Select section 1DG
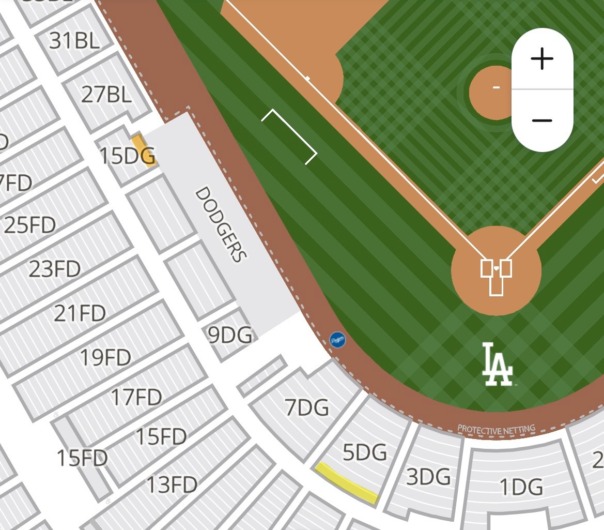The image size is (604, 530). pos(520,487)
